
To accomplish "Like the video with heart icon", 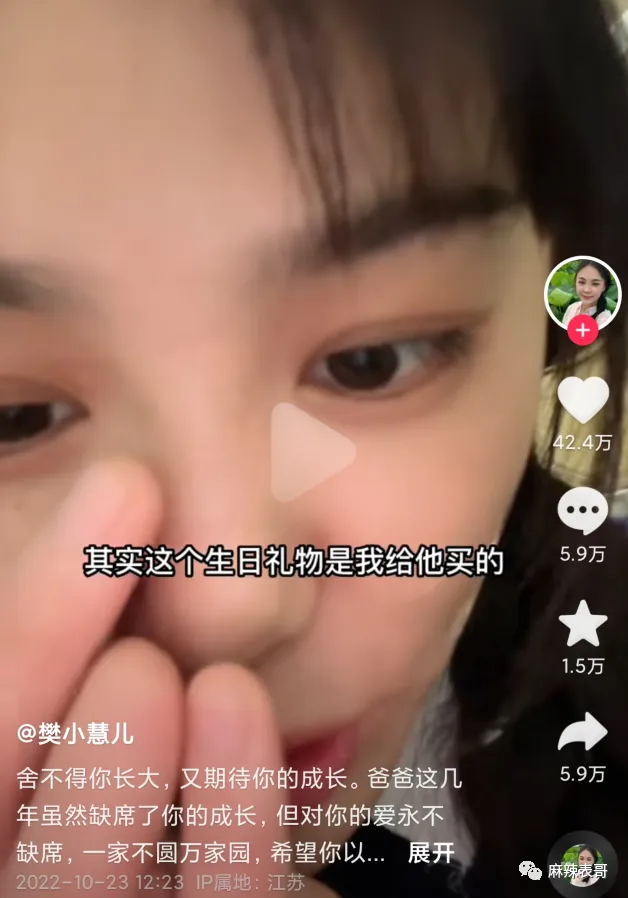I will tap(583, 400).
